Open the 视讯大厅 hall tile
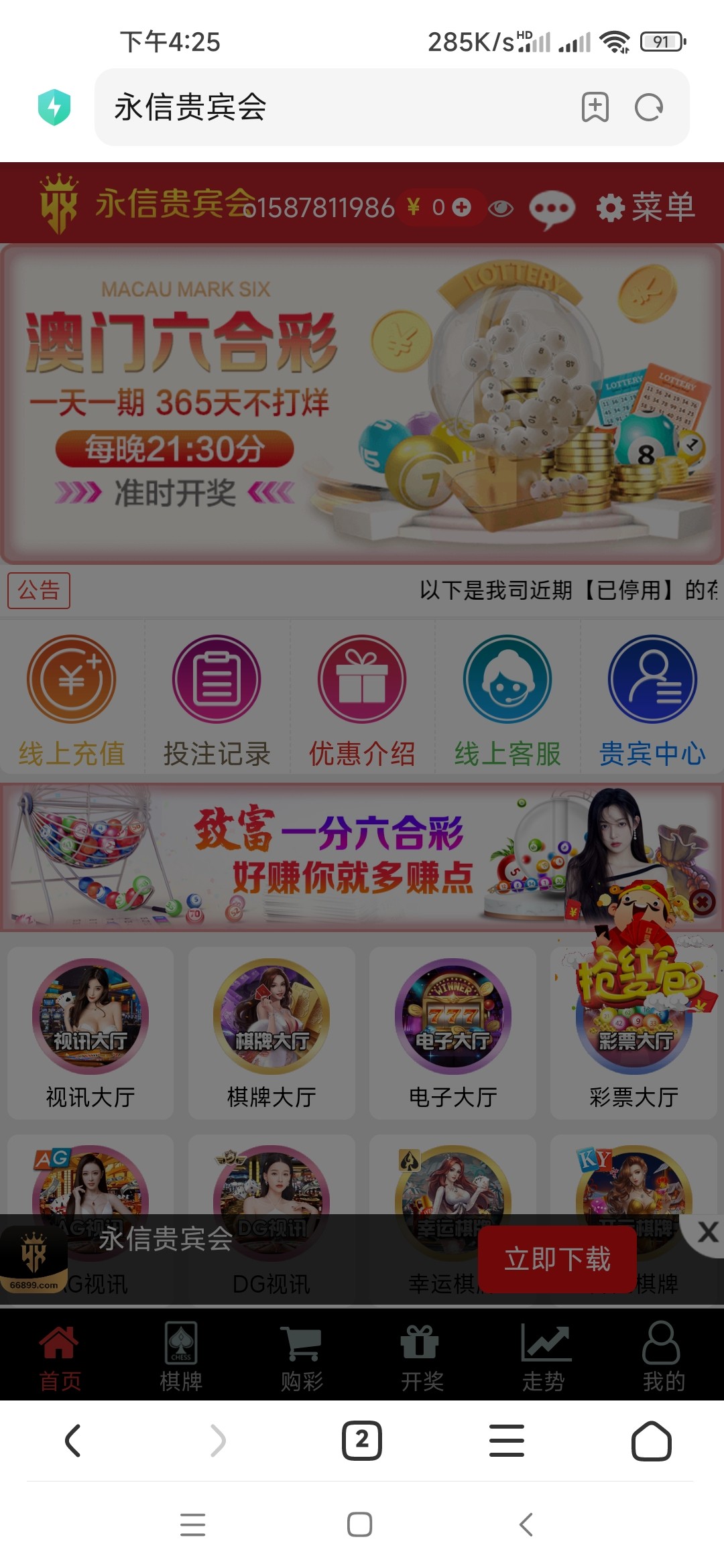The height and width of the screenshot is (1568, 724). pyautogui.click(x=90, y=1033)
